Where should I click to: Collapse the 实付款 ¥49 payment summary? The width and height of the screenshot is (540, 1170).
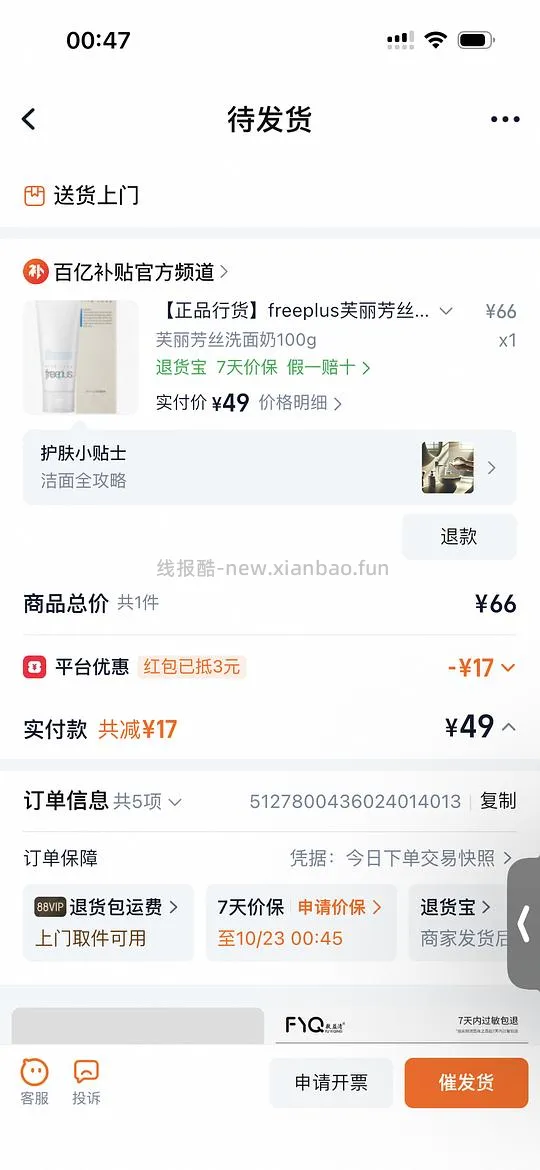[x=480, y=727]
